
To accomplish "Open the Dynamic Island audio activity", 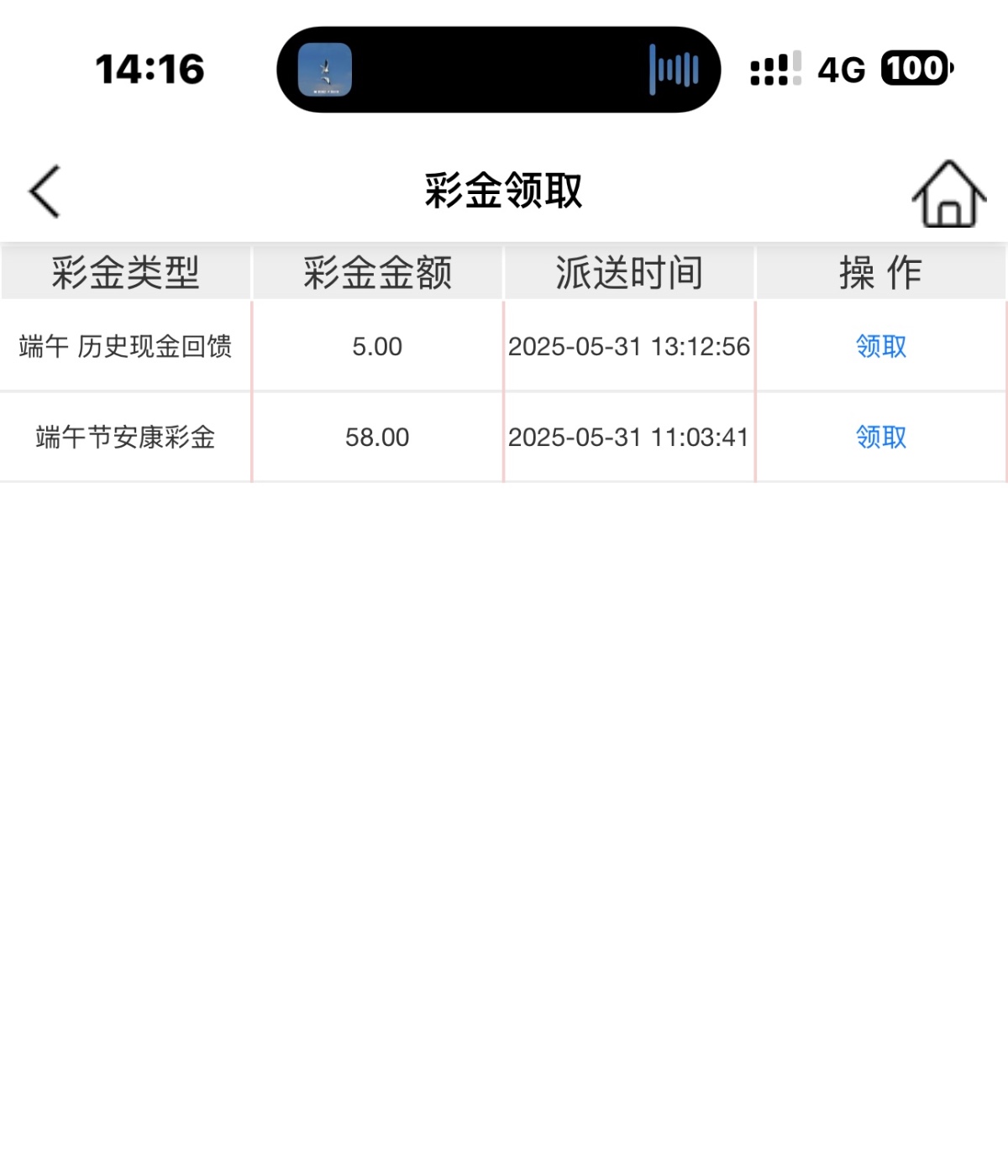I will click(498, 70).
